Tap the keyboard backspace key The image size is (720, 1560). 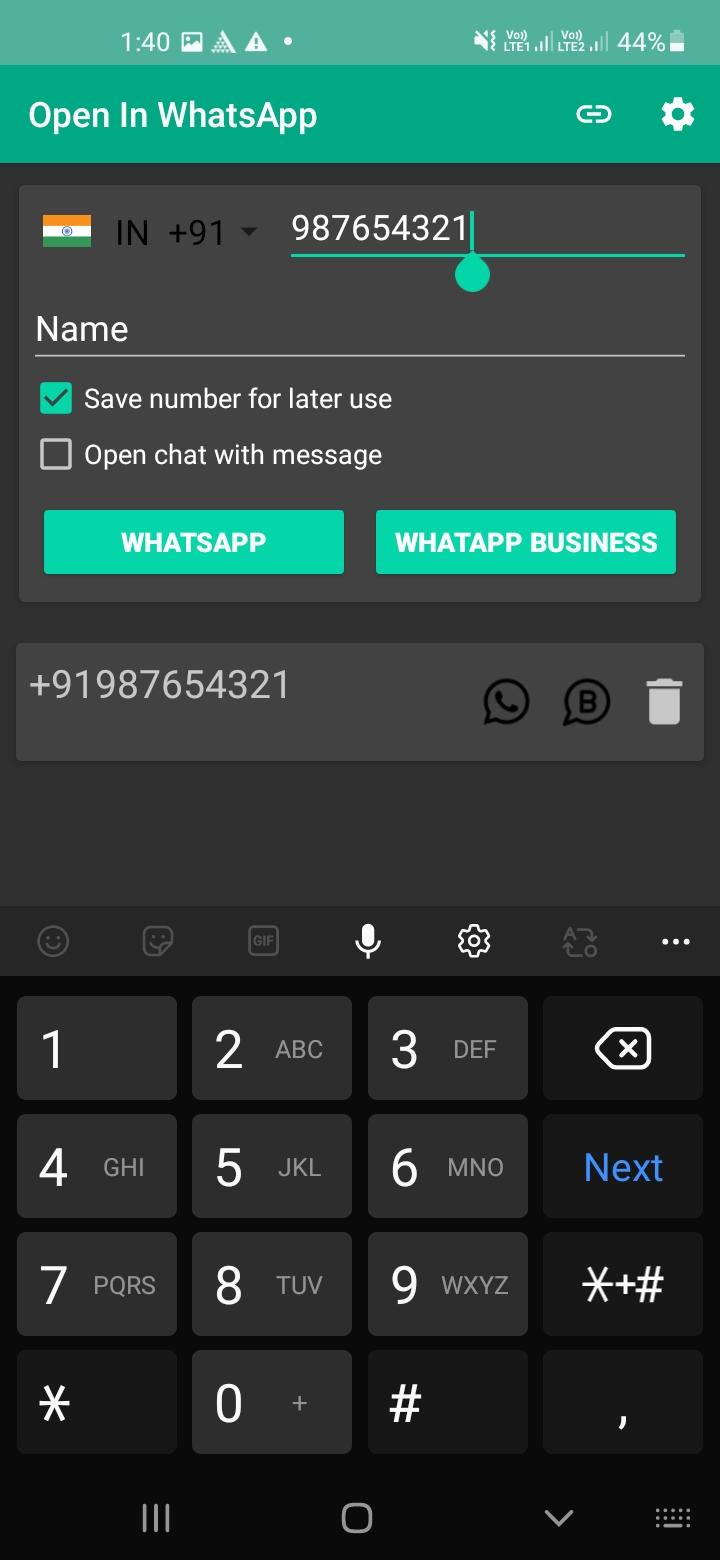pos(622,1048)
